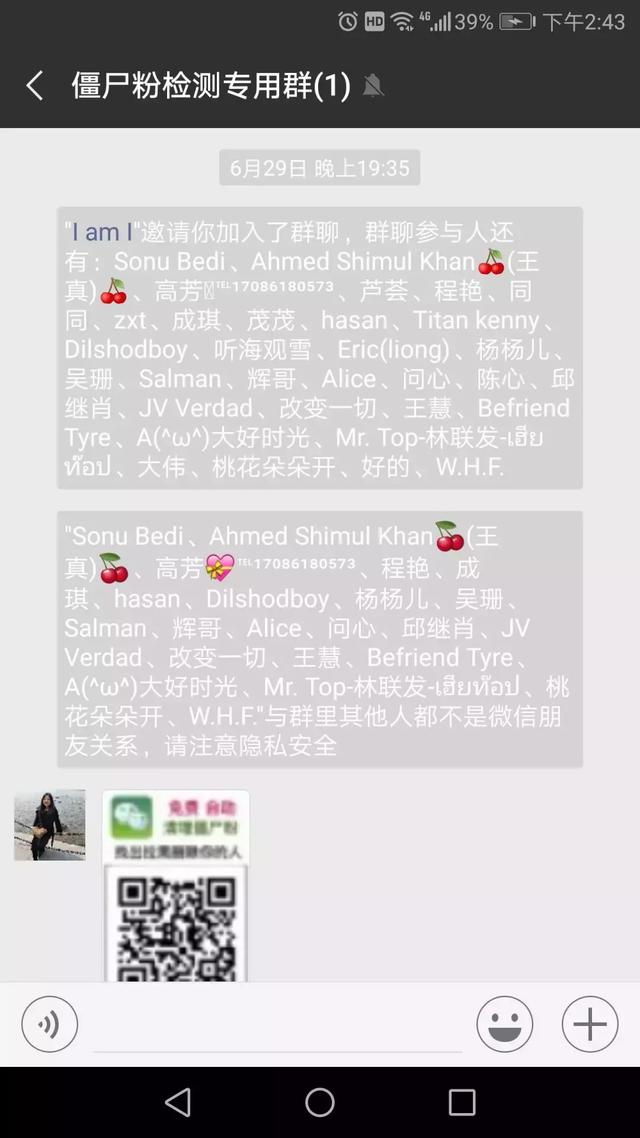Switch to voice message input
Viewport: 640px width, 1138px height.
click(x=49, y=1024)
